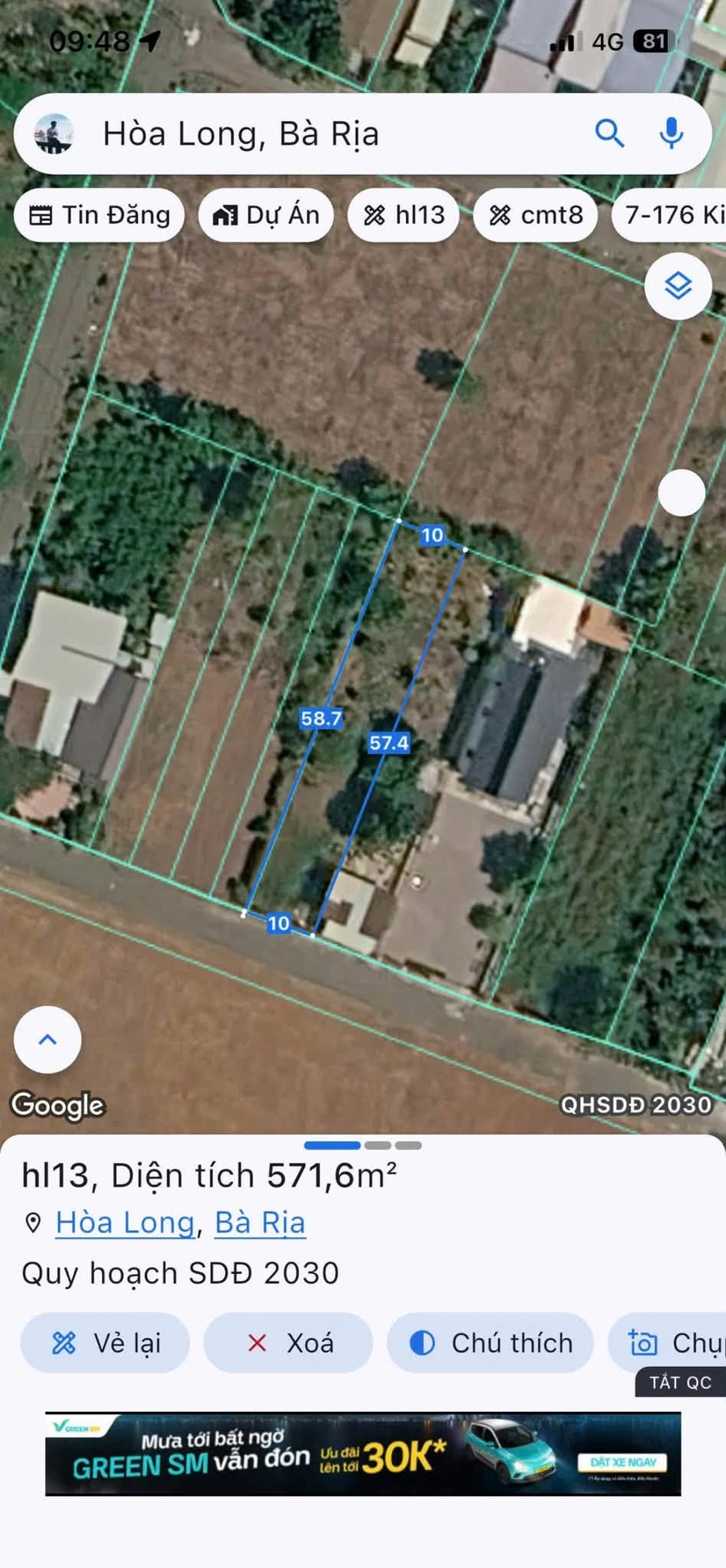The image size is (726, 1568).
Task: Open the Bà Rịa link
Action: [x=260, y=1223]
